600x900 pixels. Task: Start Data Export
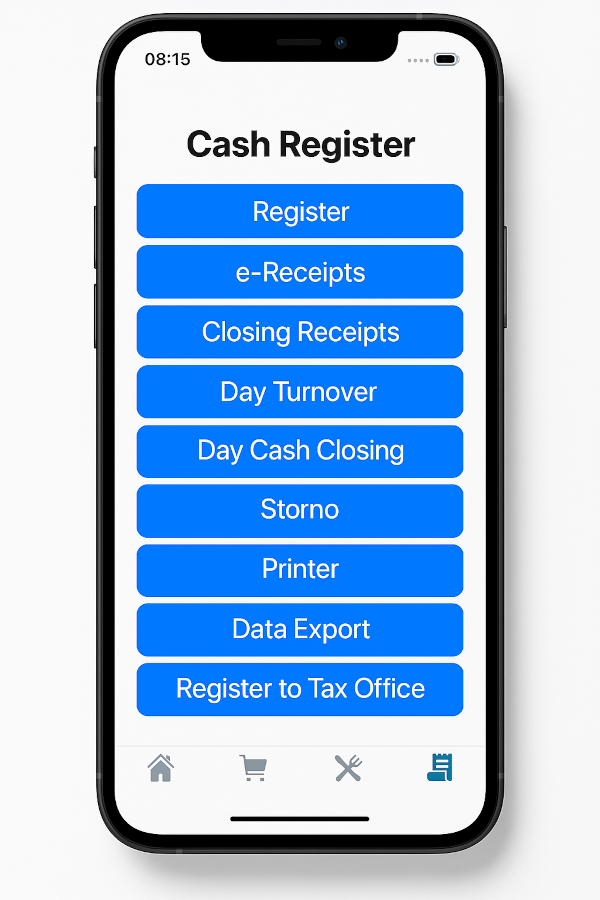point(300,629)
